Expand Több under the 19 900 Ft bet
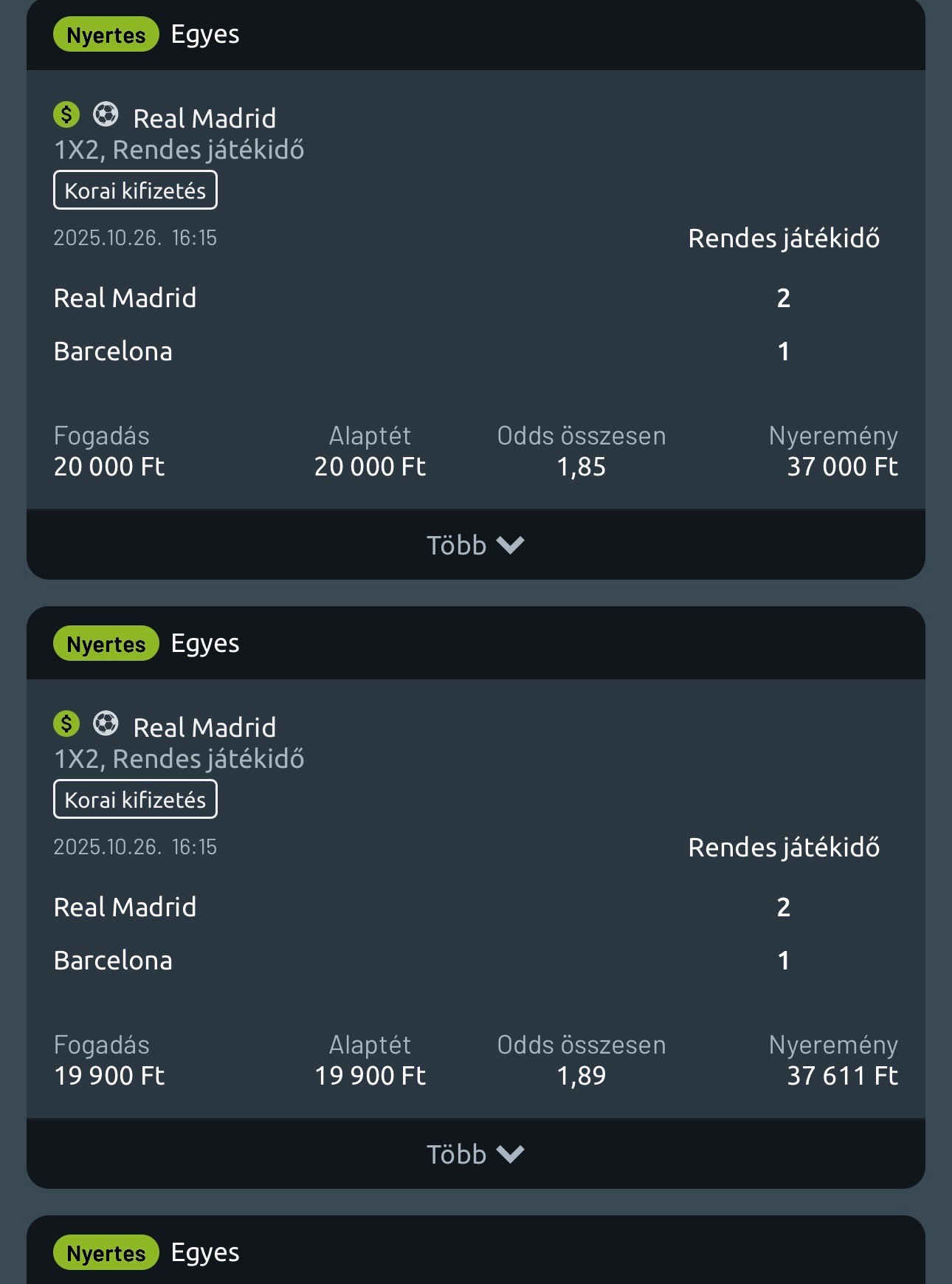 tap(475, 1154)
